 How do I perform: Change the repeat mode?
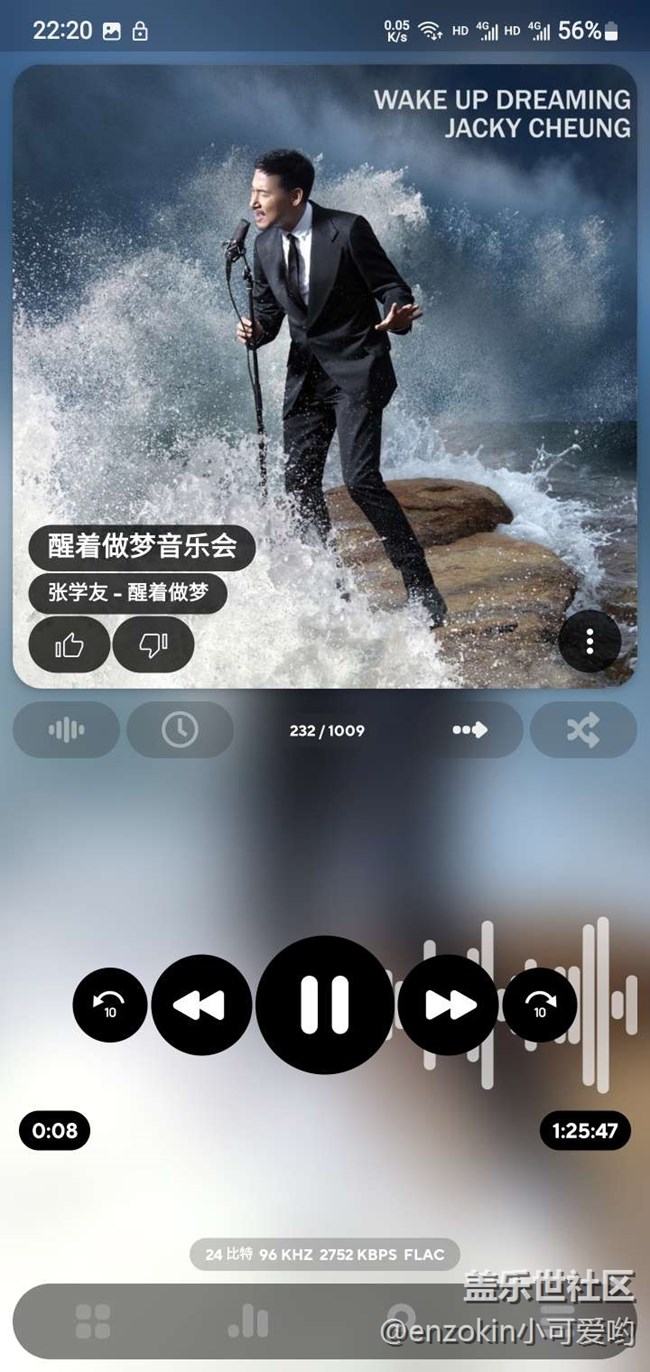[x=470, y=730]
